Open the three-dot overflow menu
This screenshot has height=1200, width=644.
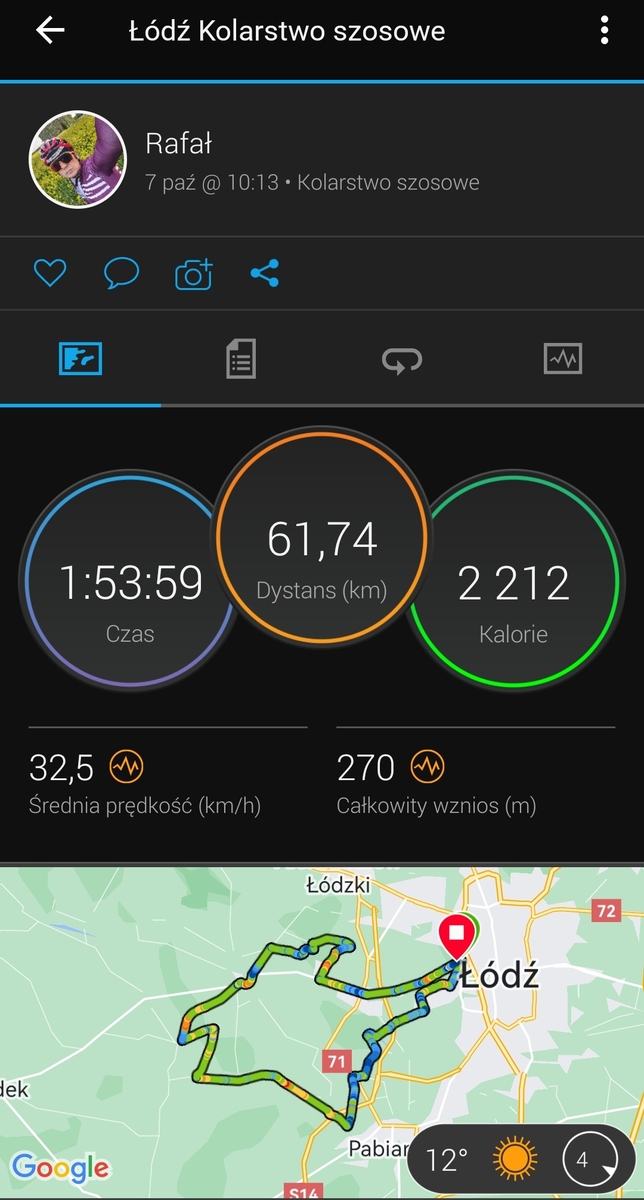click(x=604, y=31)
